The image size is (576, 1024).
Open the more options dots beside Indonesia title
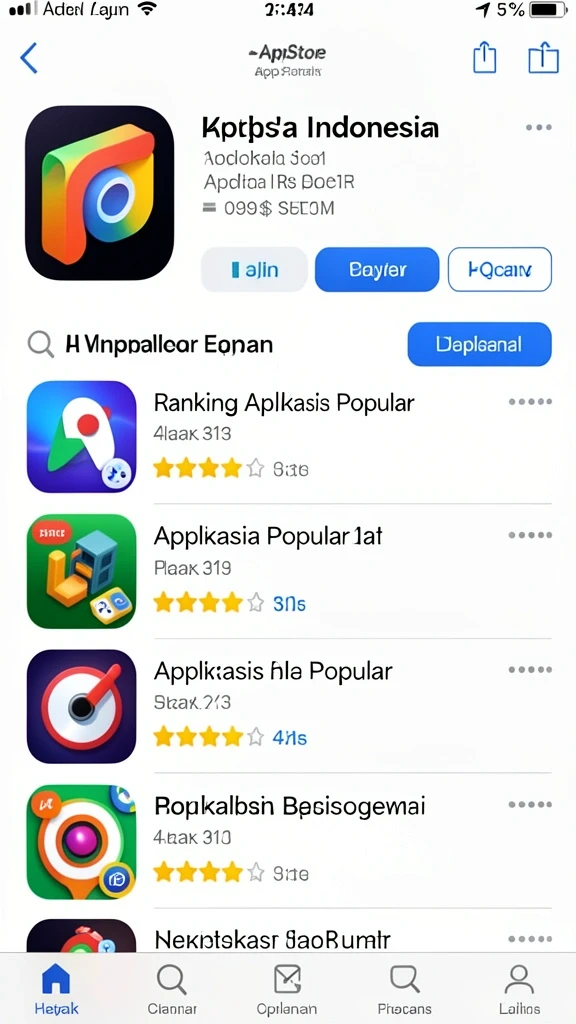point(539,127)
